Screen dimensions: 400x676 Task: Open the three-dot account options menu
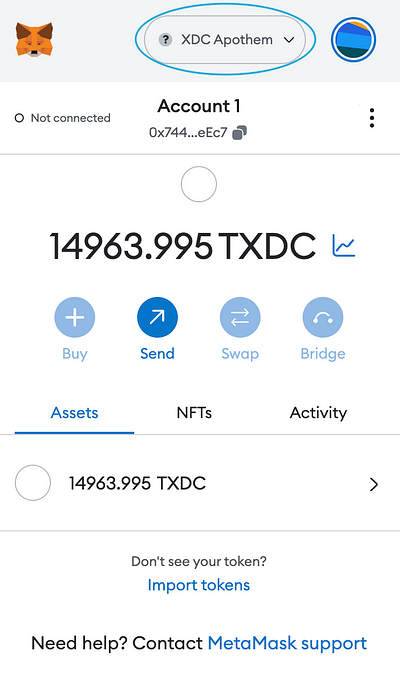(372, 118)
